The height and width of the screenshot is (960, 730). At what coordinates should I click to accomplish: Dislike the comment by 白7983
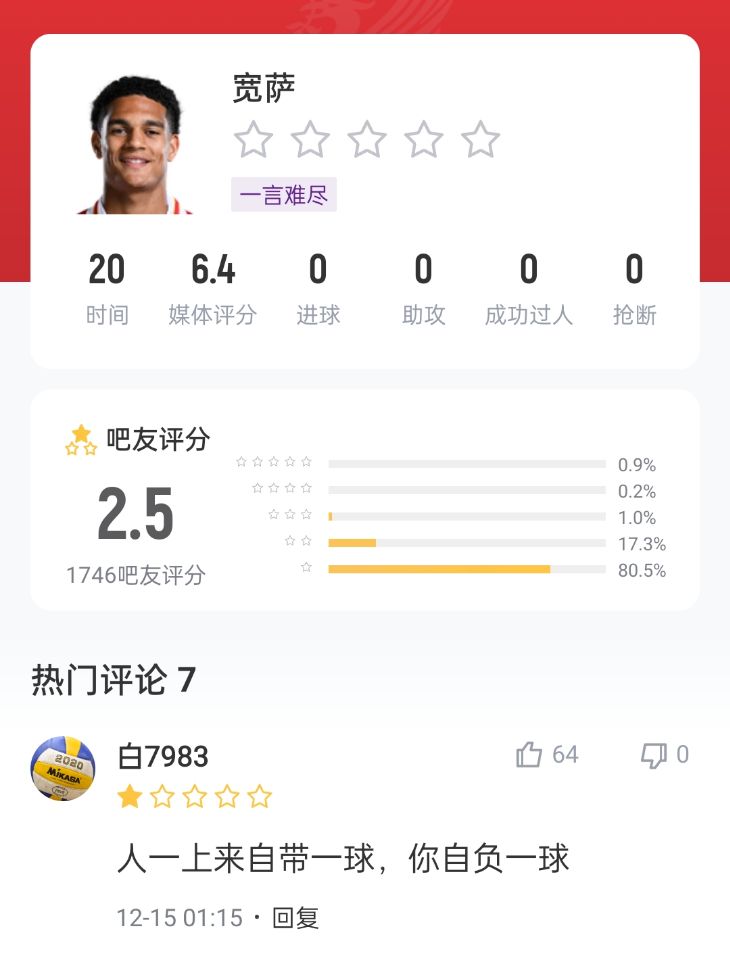click(653, 755)
